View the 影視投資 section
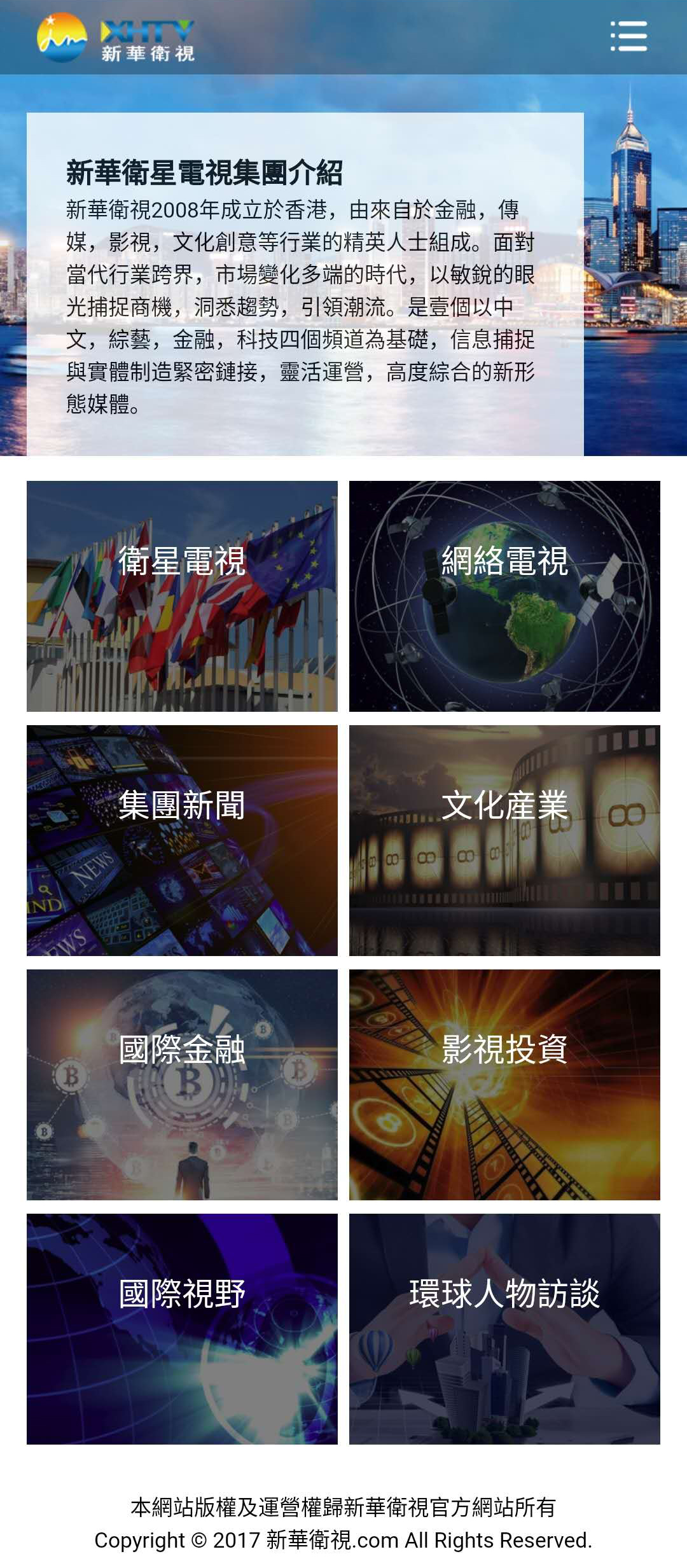Image resolution: width=687 pixels, height=1568 pixels. [504, 1085]
